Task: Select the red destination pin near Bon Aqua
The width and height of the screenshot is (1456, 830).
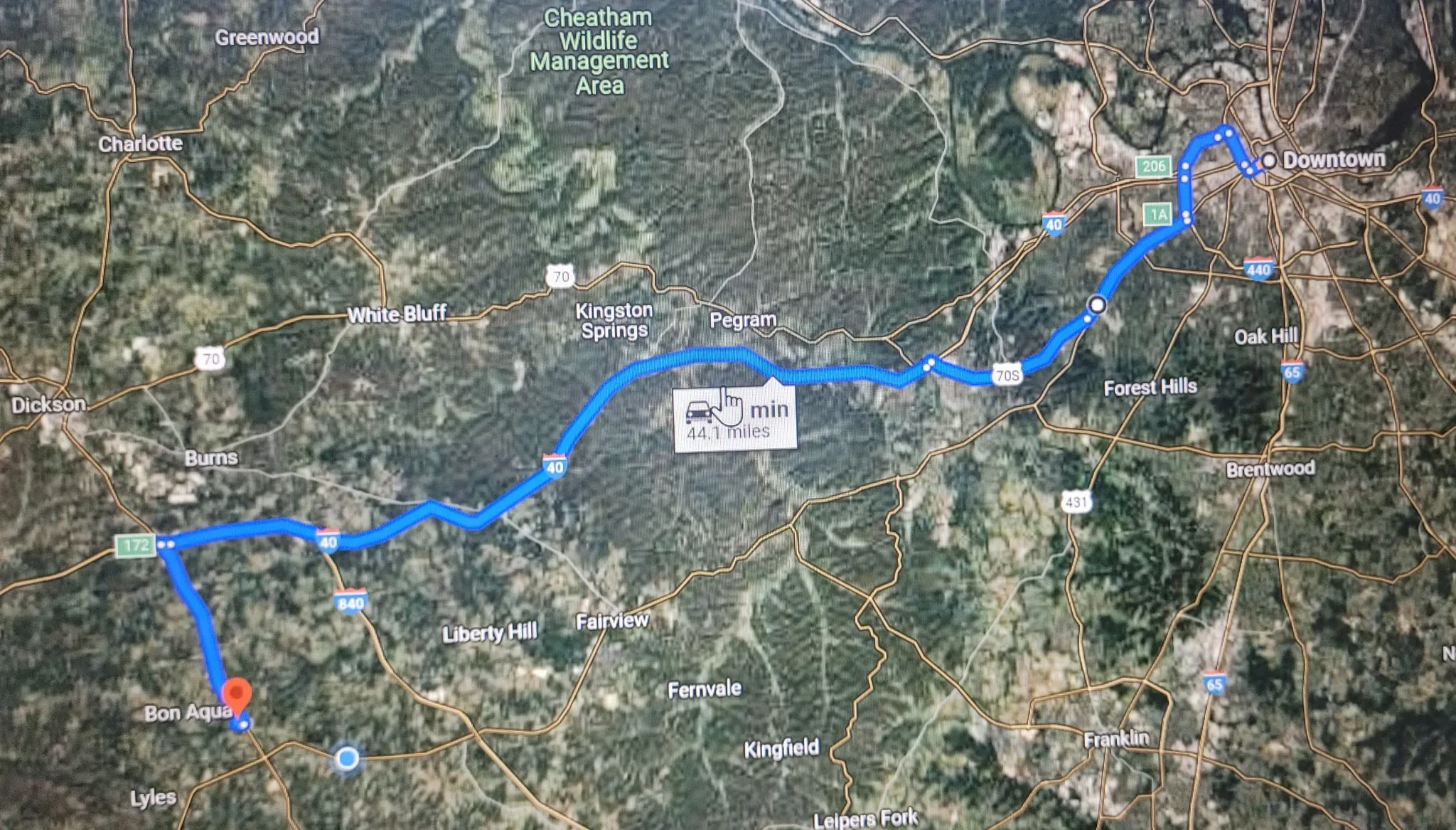Action: point(237,693)
